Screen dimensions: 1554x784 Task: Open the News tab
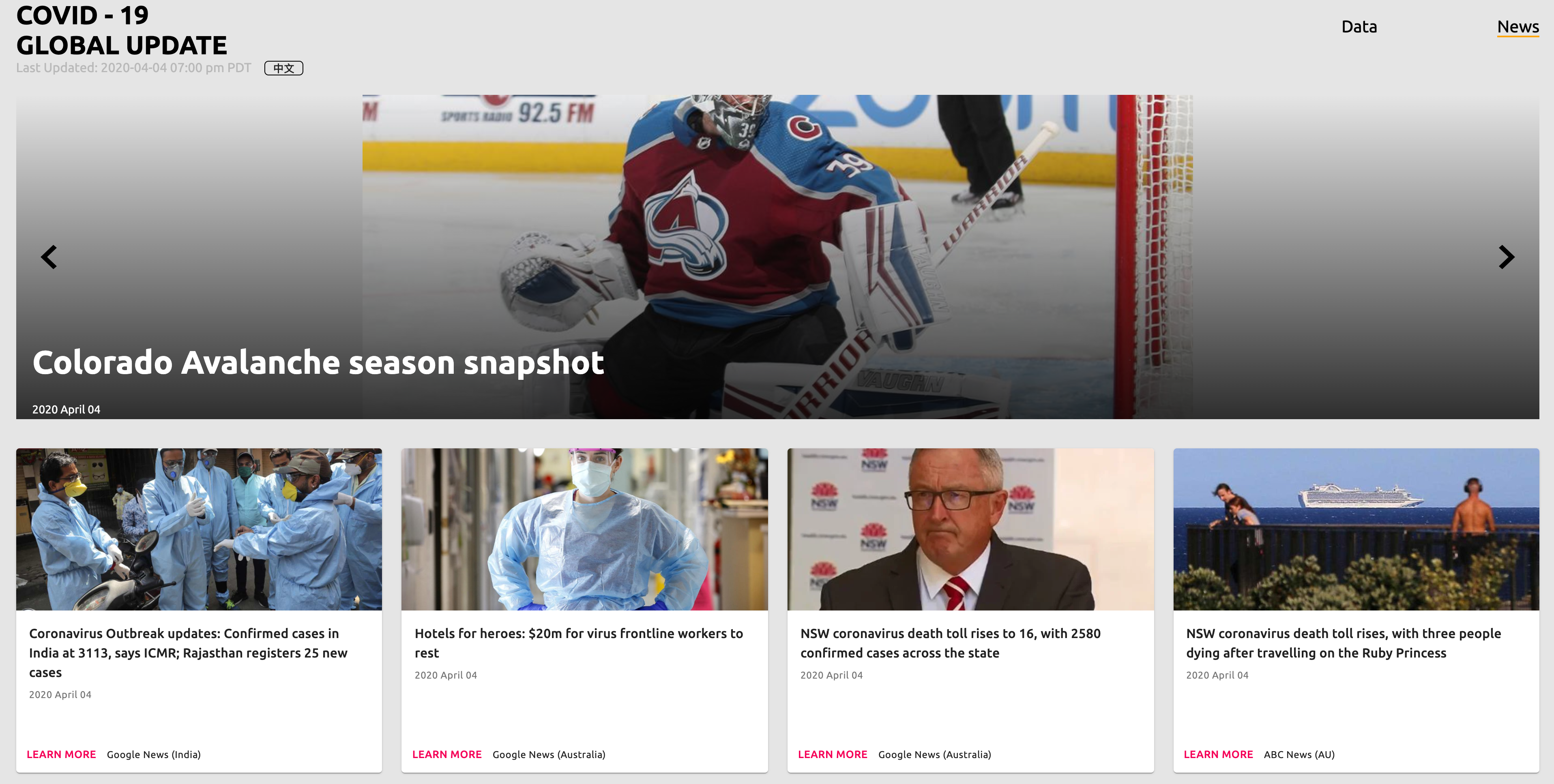coord(1517,26)
